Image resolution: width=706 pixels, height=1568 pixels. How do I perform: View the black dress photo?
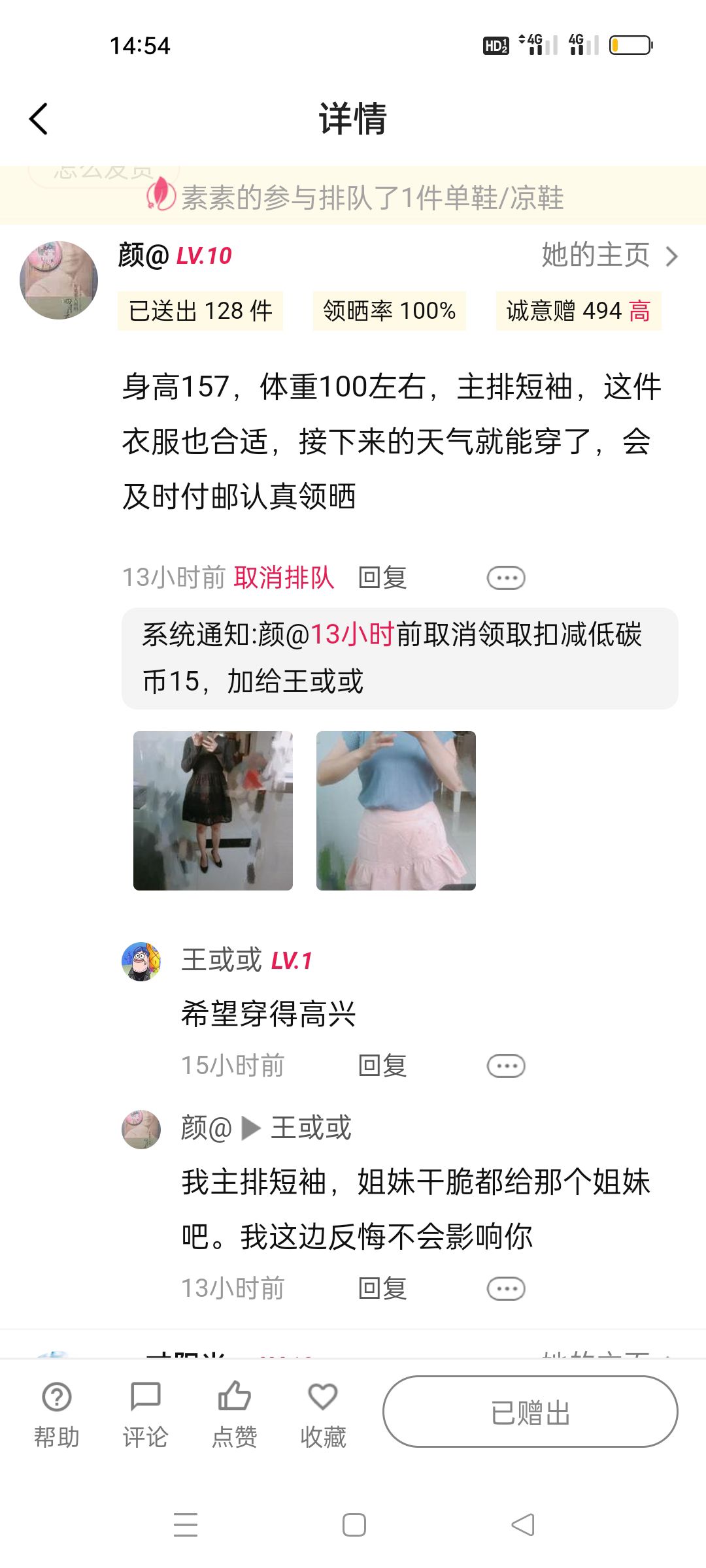pos(213,810)
